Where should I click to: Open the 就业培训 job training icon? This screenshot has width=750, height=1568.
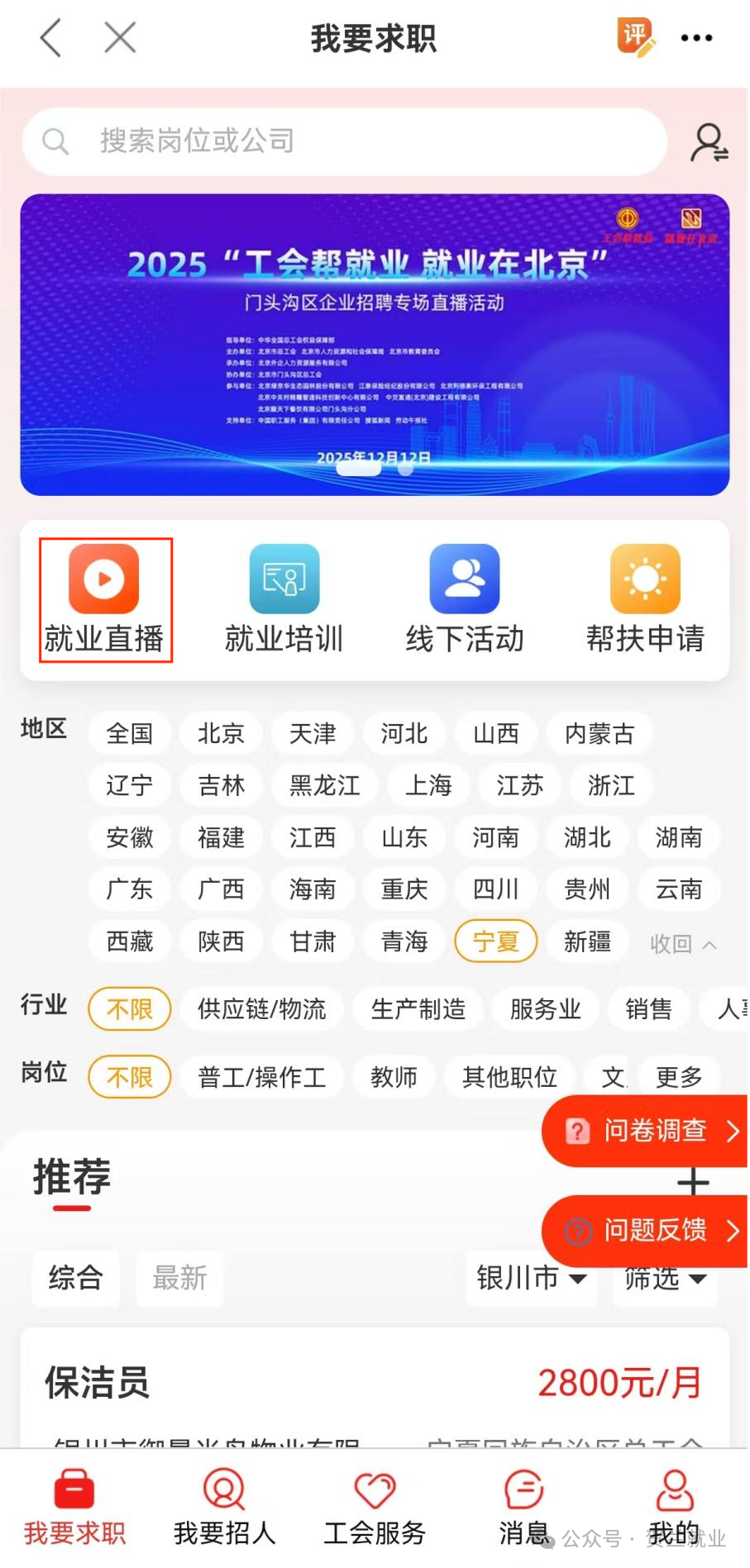[284, 595]
